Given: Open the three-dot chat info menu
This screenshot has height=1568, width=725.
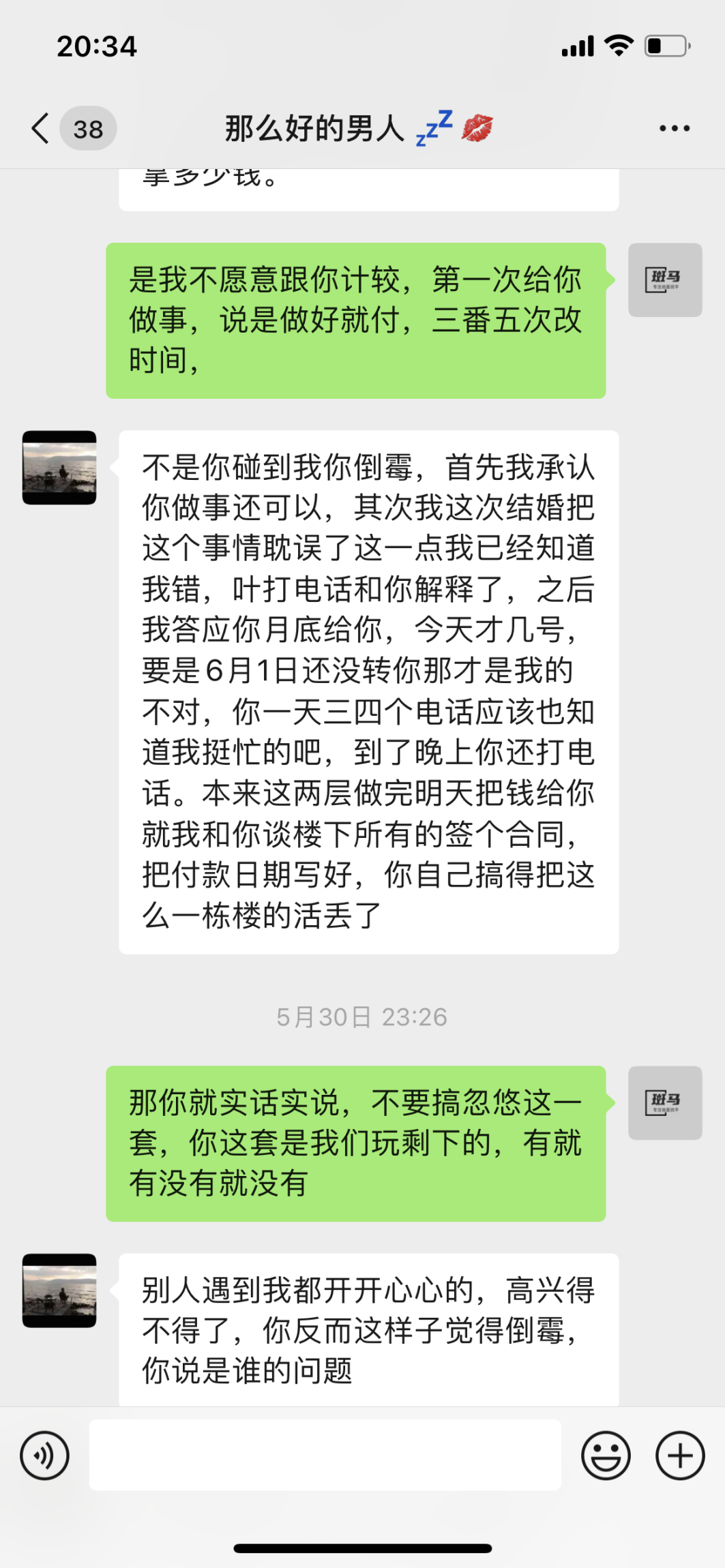Looking at the screenshot, I should pos(674,128).
